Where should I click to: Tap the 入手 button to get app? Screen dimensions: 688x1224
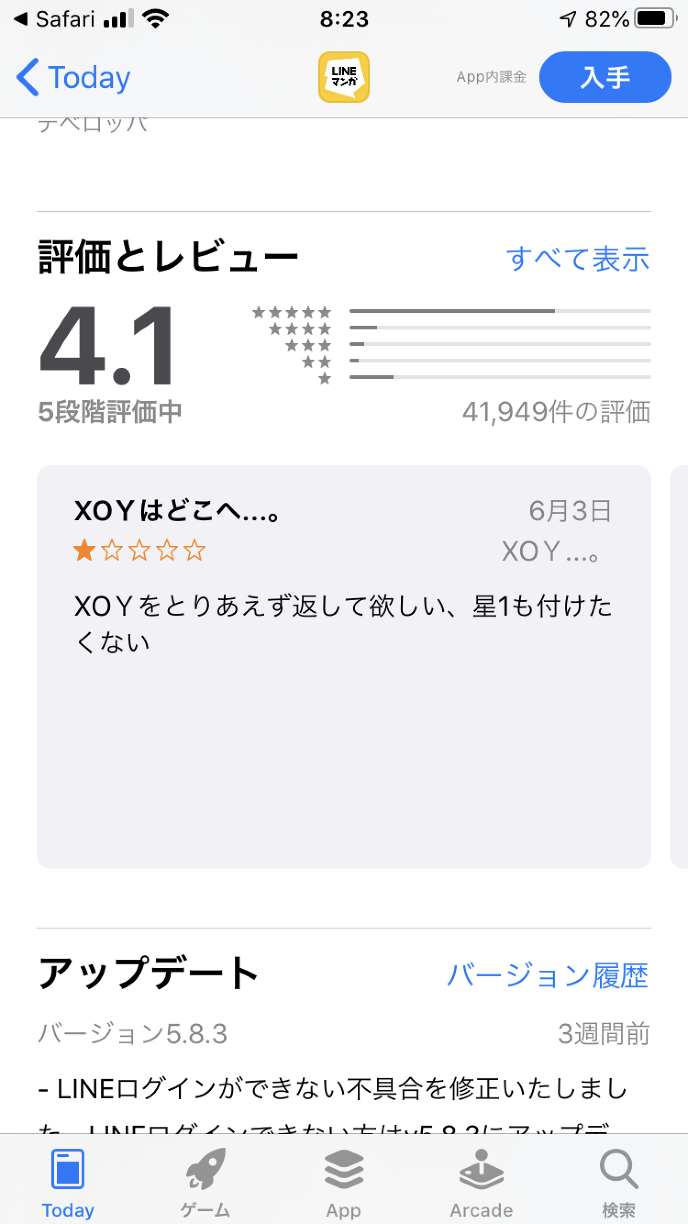(x=605, y=78)
